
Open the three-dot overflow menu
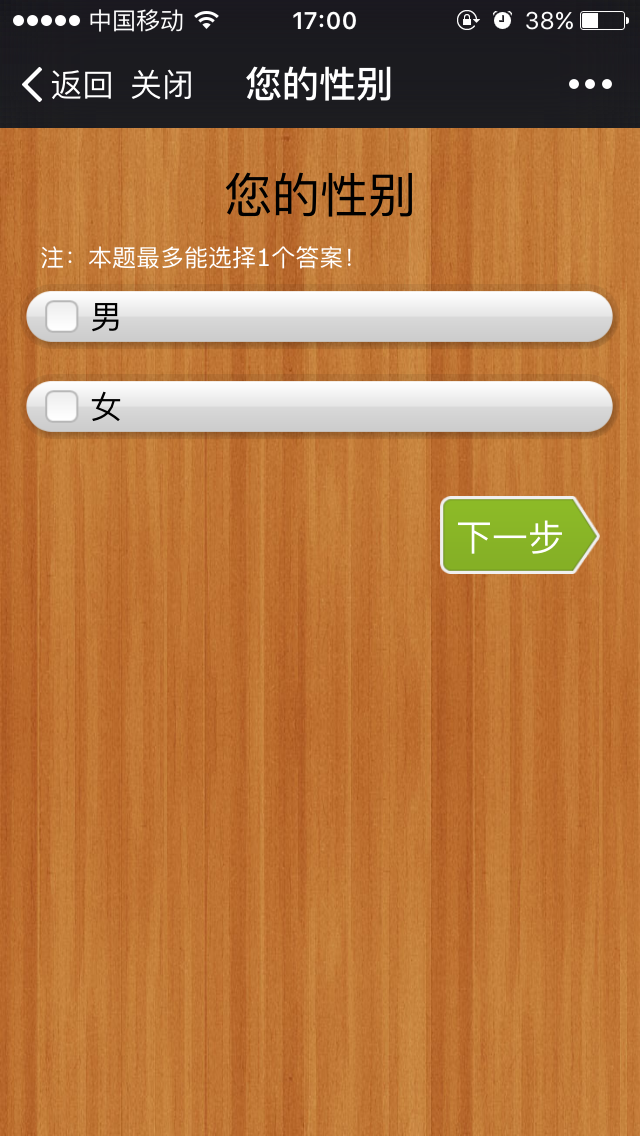point(590,85)
